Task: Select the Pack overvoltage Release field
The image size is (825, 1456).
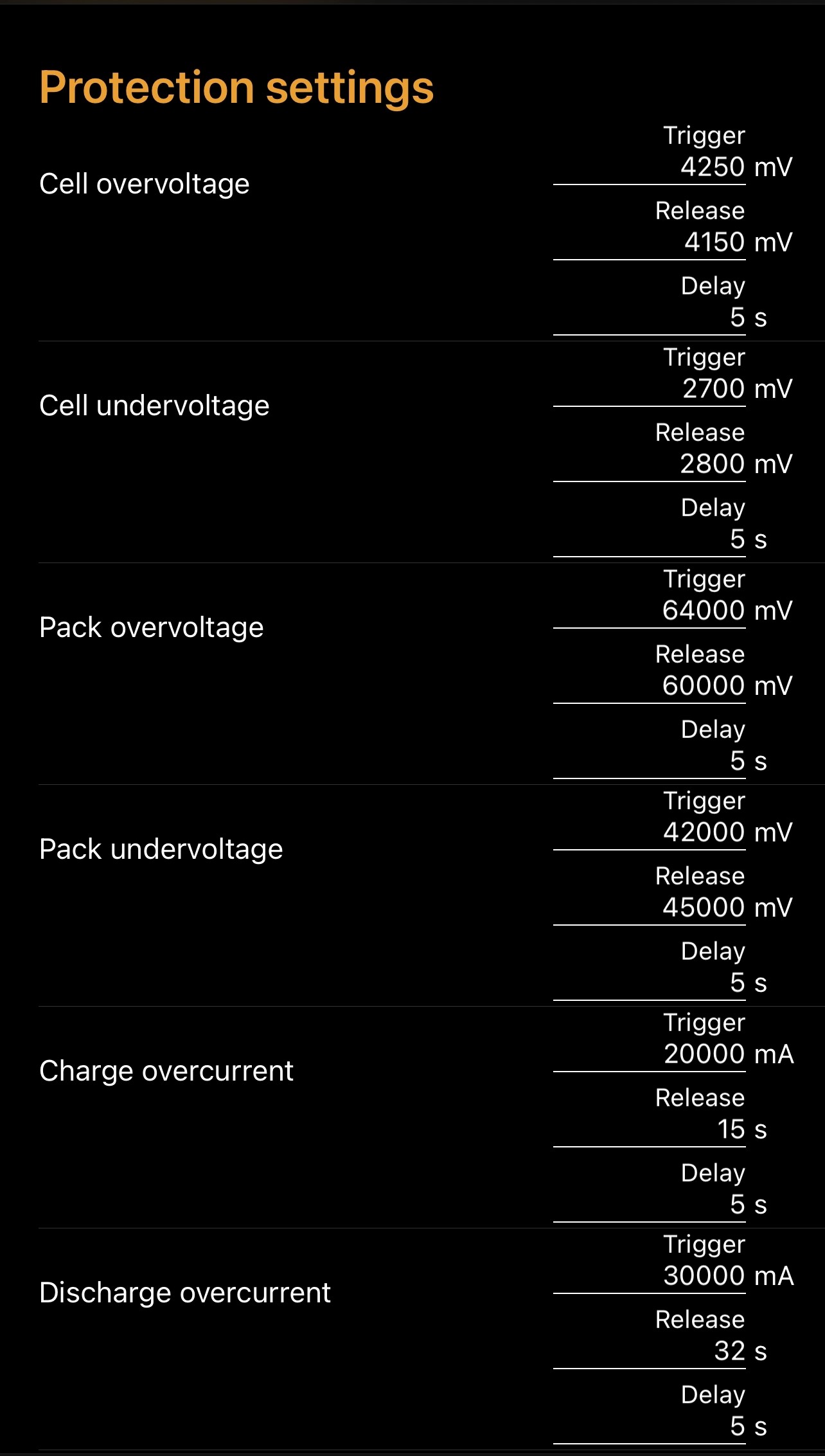Action: 649,686
